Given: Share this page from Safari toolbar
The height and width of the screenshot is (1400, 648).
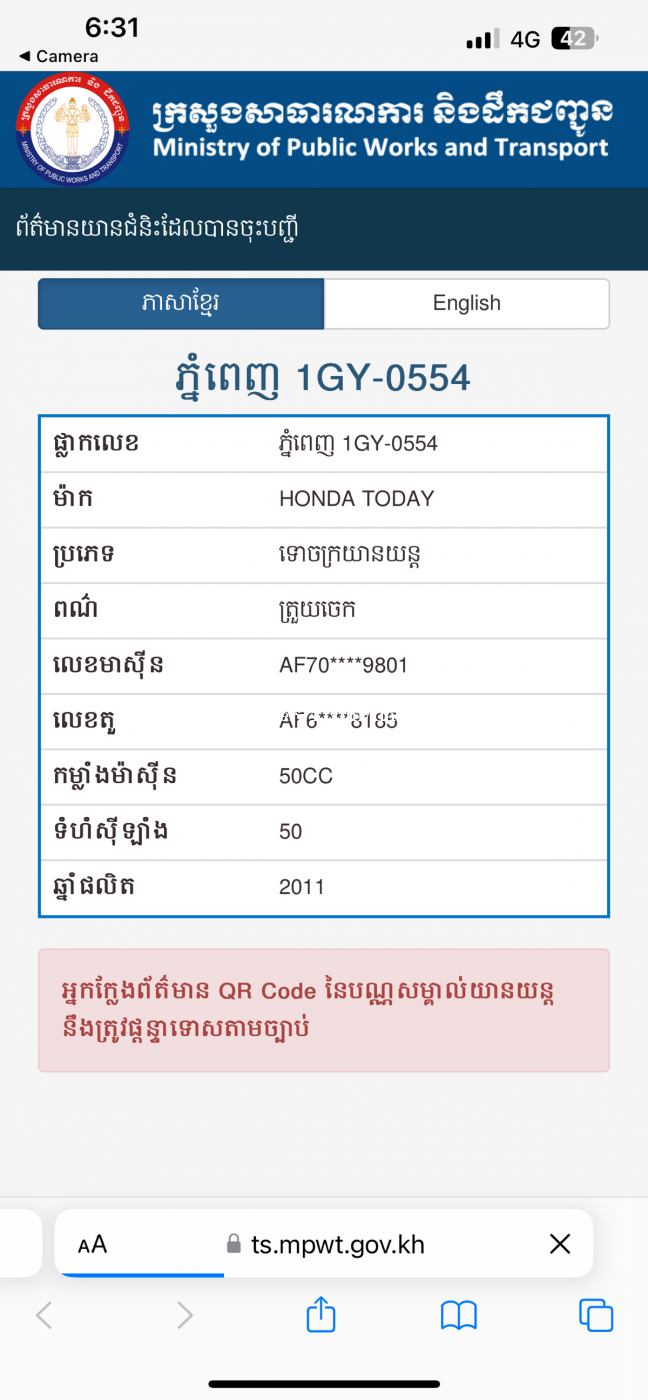Looking at the screenshot, I should (x=320, y=1314).
